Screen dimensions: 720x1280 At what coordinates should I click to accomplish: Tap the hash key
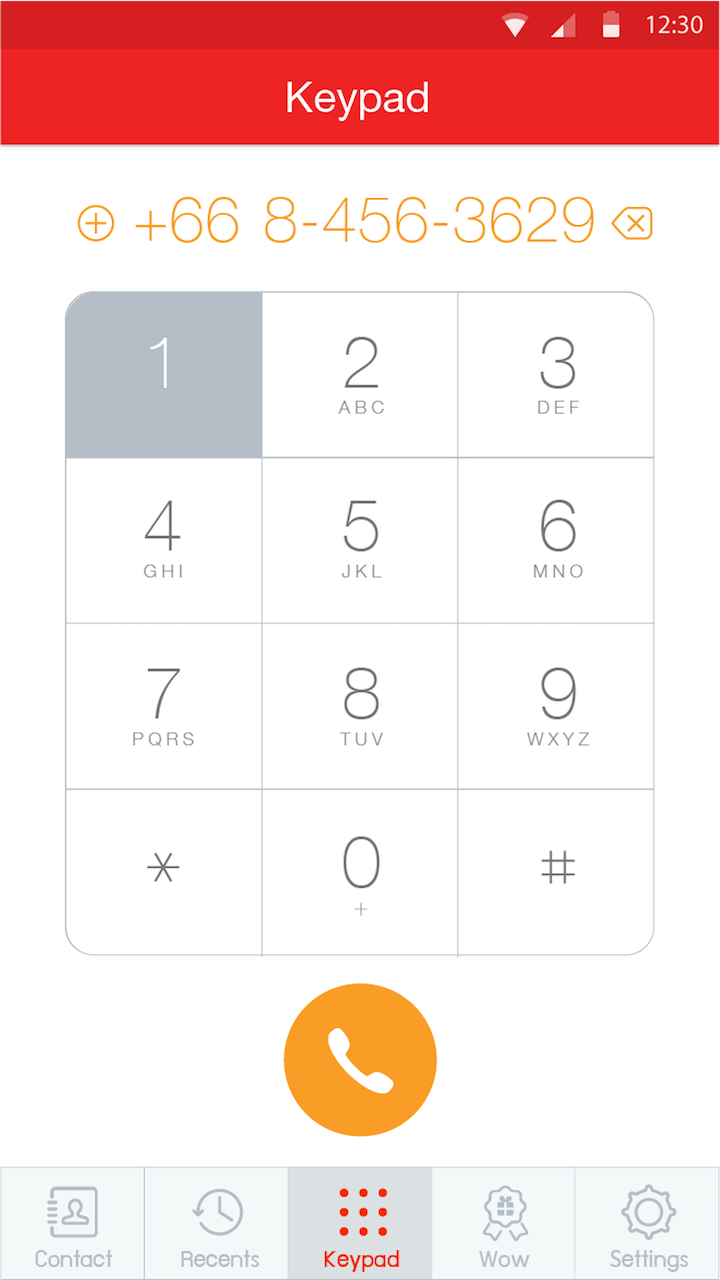tap(557, 870)
